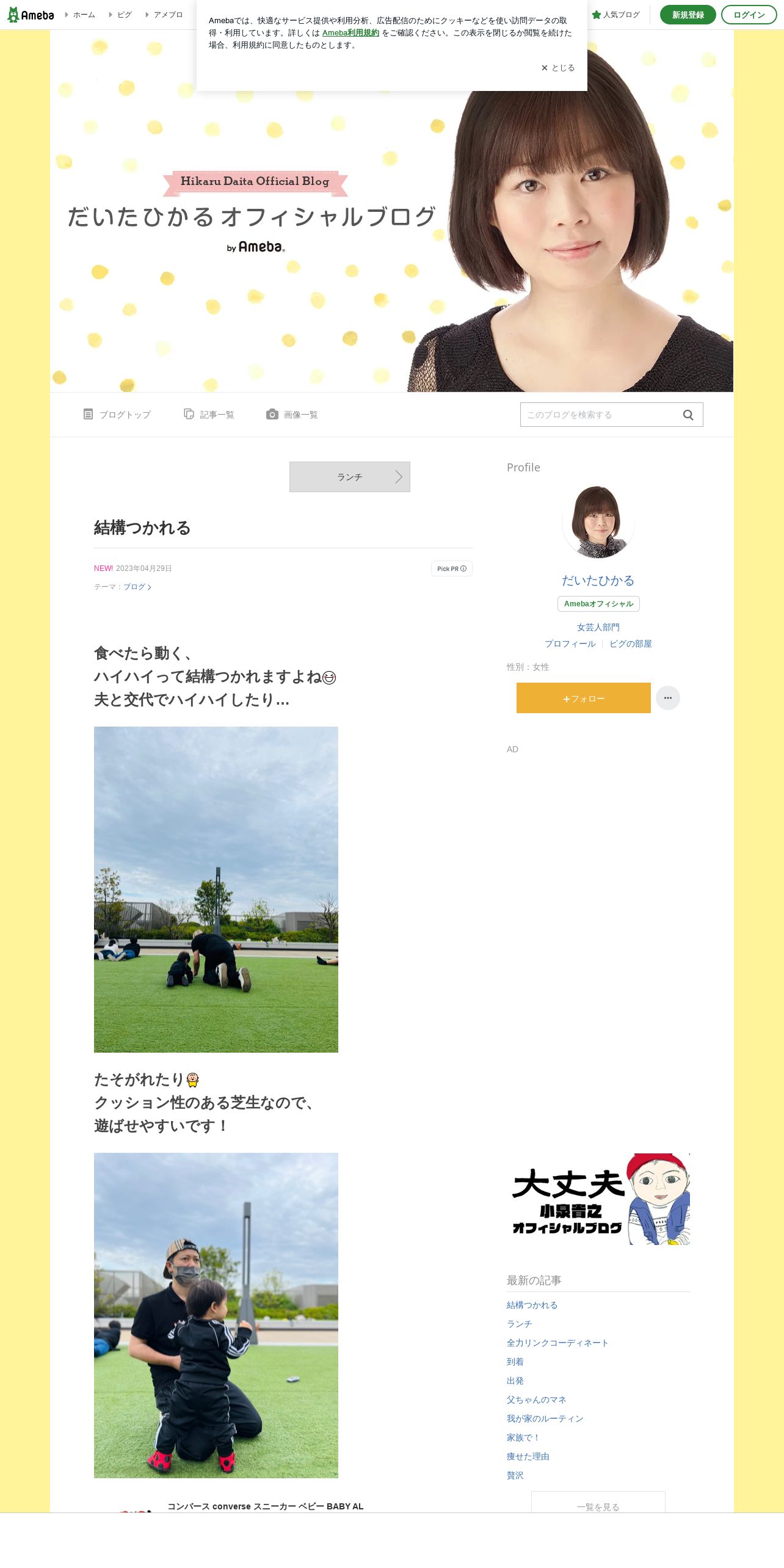
Task: Tap the search magnifier icon
Action: 688,415
